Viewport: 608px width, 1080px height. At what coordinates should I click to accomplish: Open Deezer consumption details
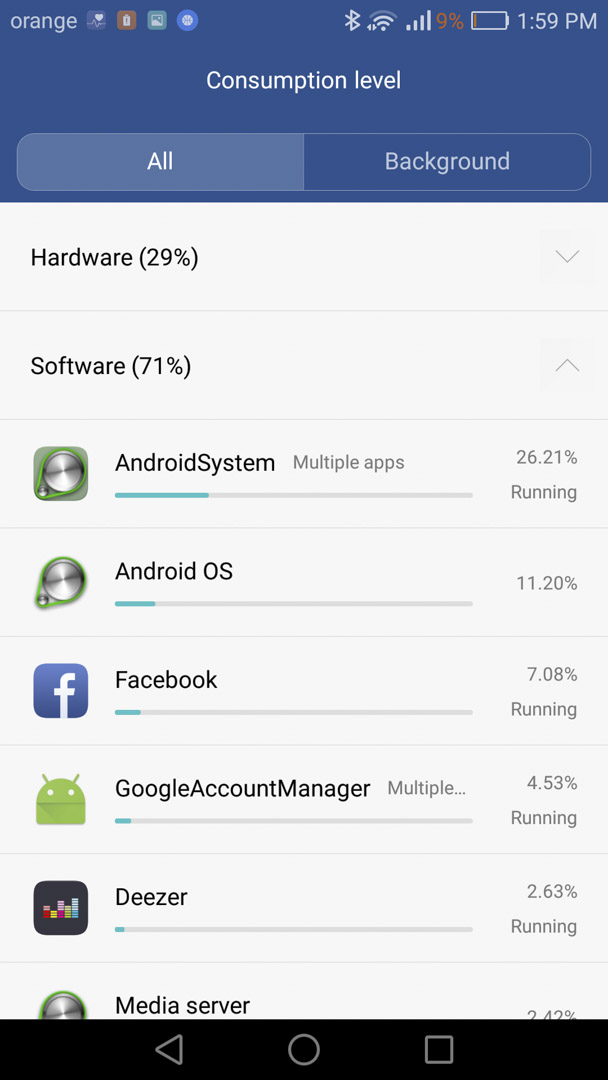pyautogui.click(x=304, y=908)
